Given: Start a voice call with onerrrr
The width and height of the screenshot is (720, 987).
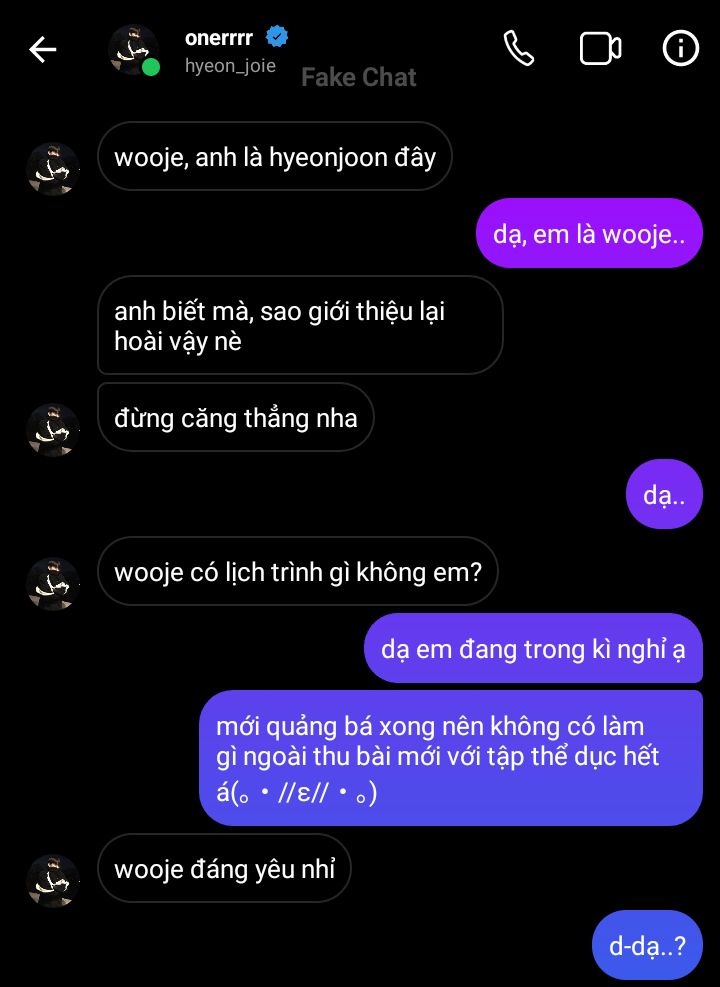Looking at the screenshot, I should tap(518, 48).
